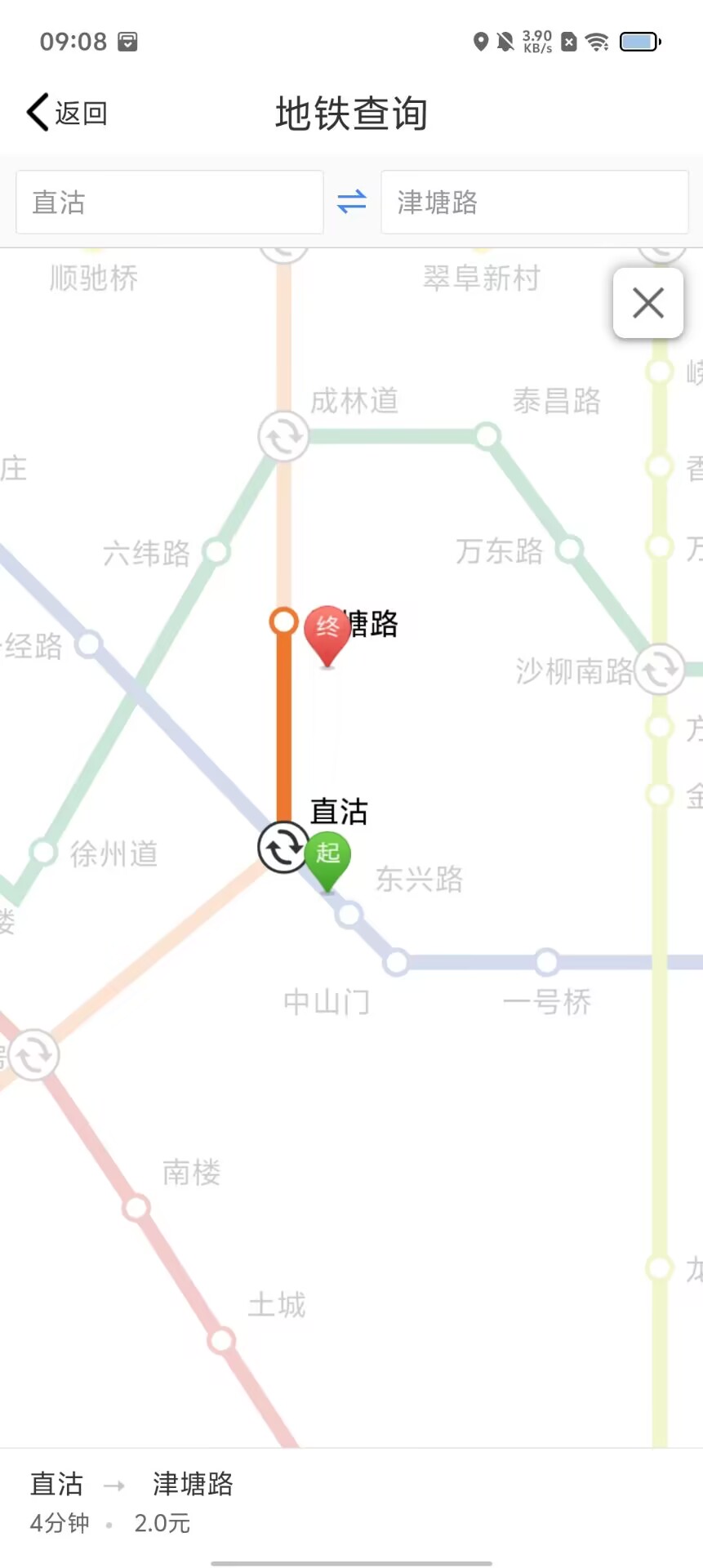Swap start and destination stations
703x1568 pixels.
352,201
